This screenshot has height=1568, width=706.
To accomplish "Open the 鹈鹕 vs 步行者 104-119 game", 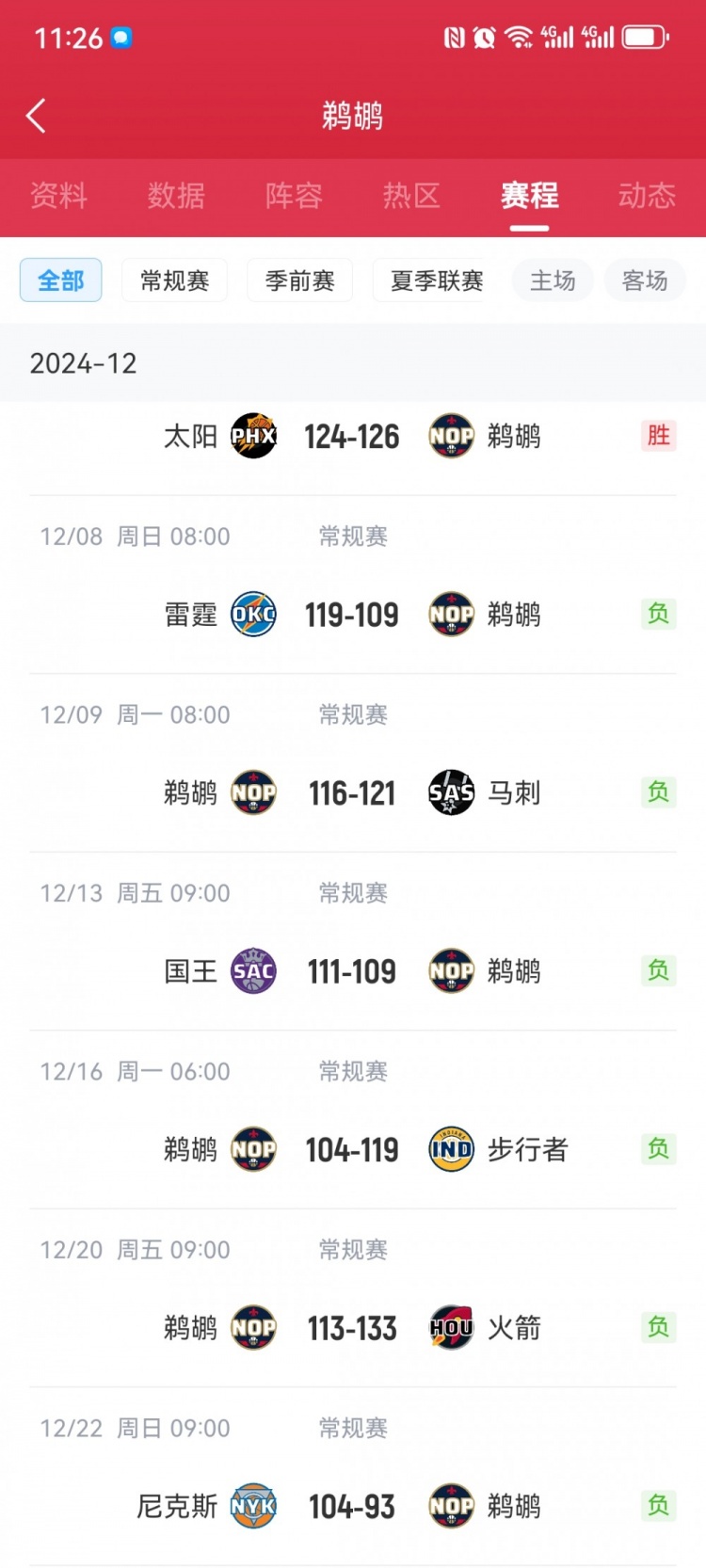I will [352, 1150].
